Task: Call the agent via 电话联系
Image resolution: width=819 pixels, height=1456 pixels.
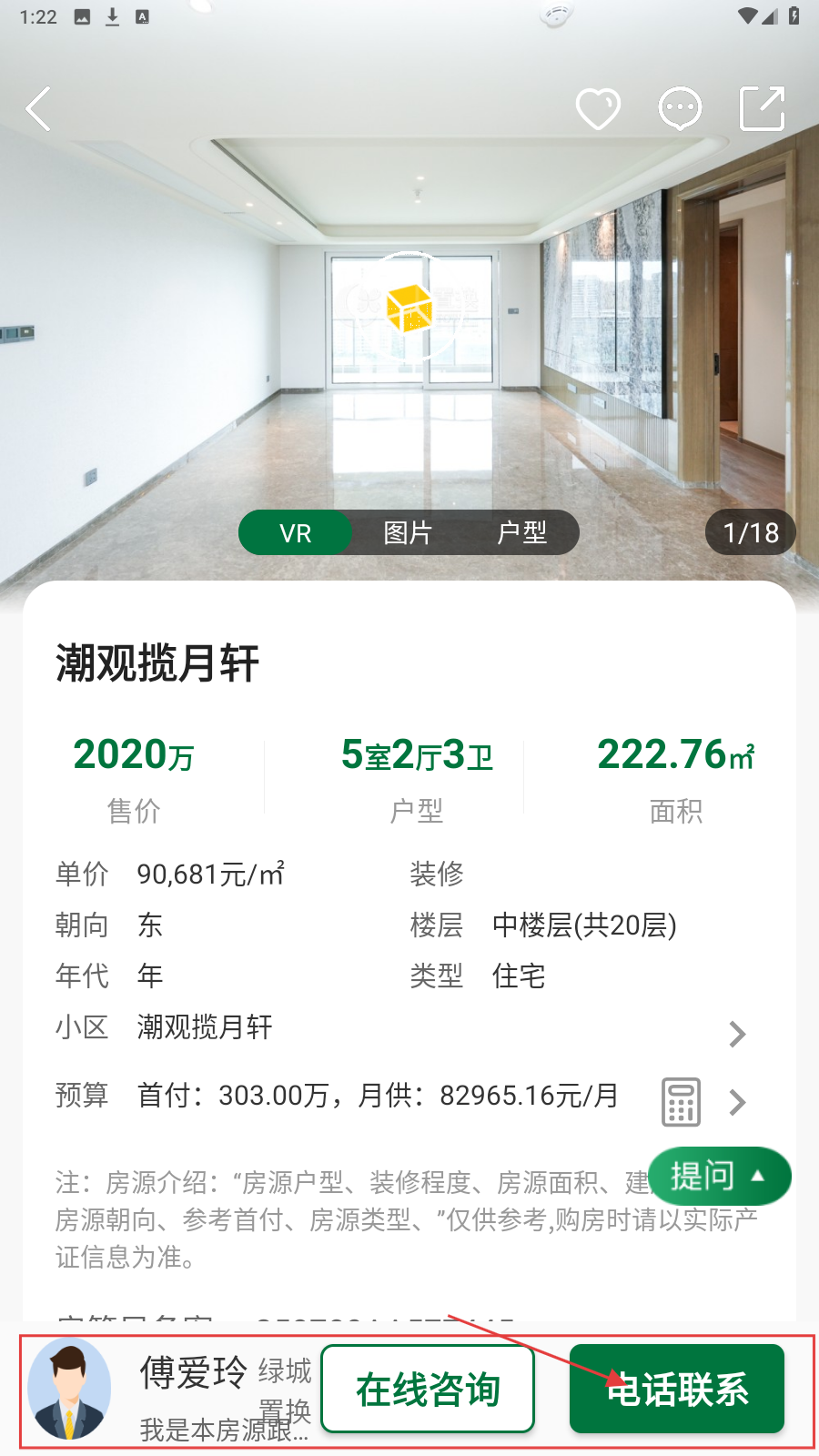Action: click(677, 1390)
